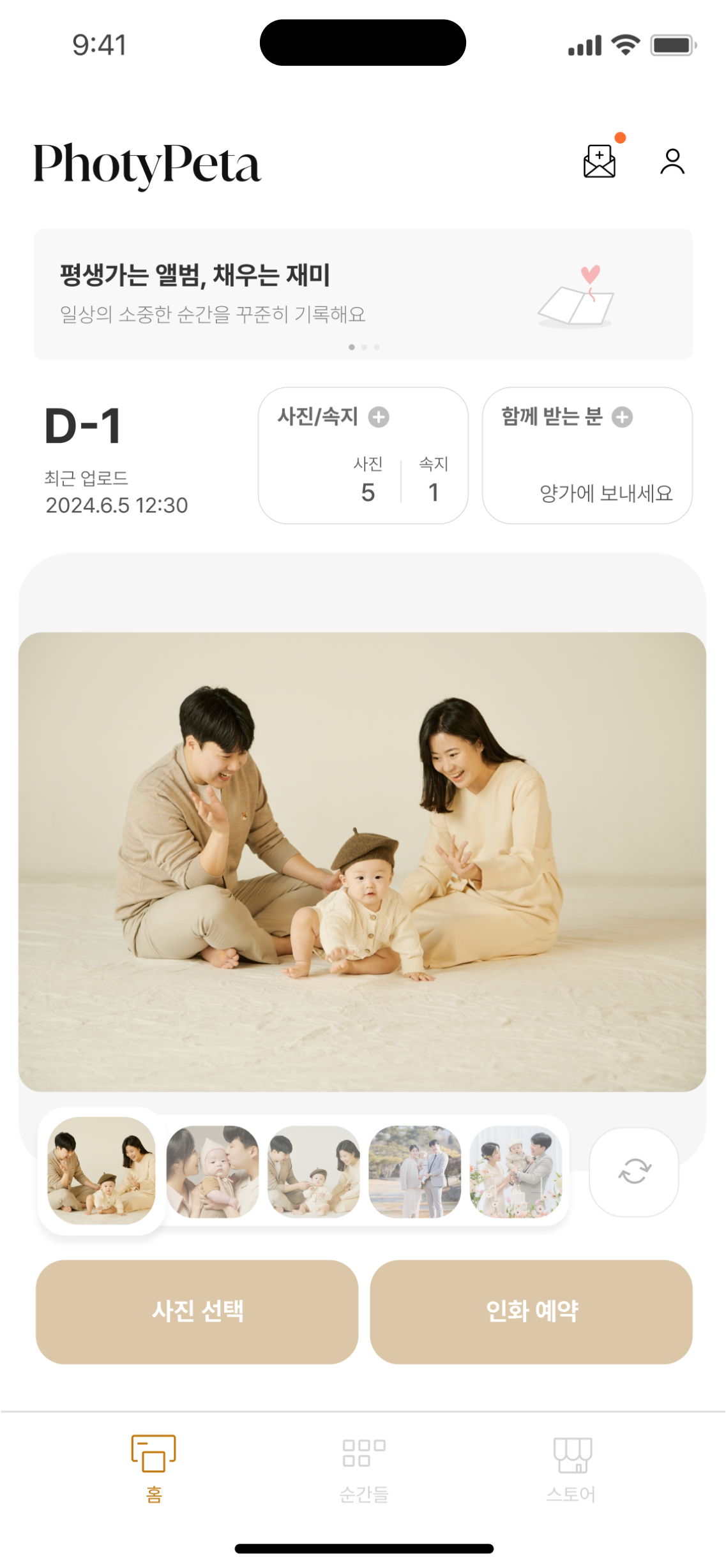Tap the 사진 선택 button
This screenshot has height=1568, width=726.
click(197, 1311)
